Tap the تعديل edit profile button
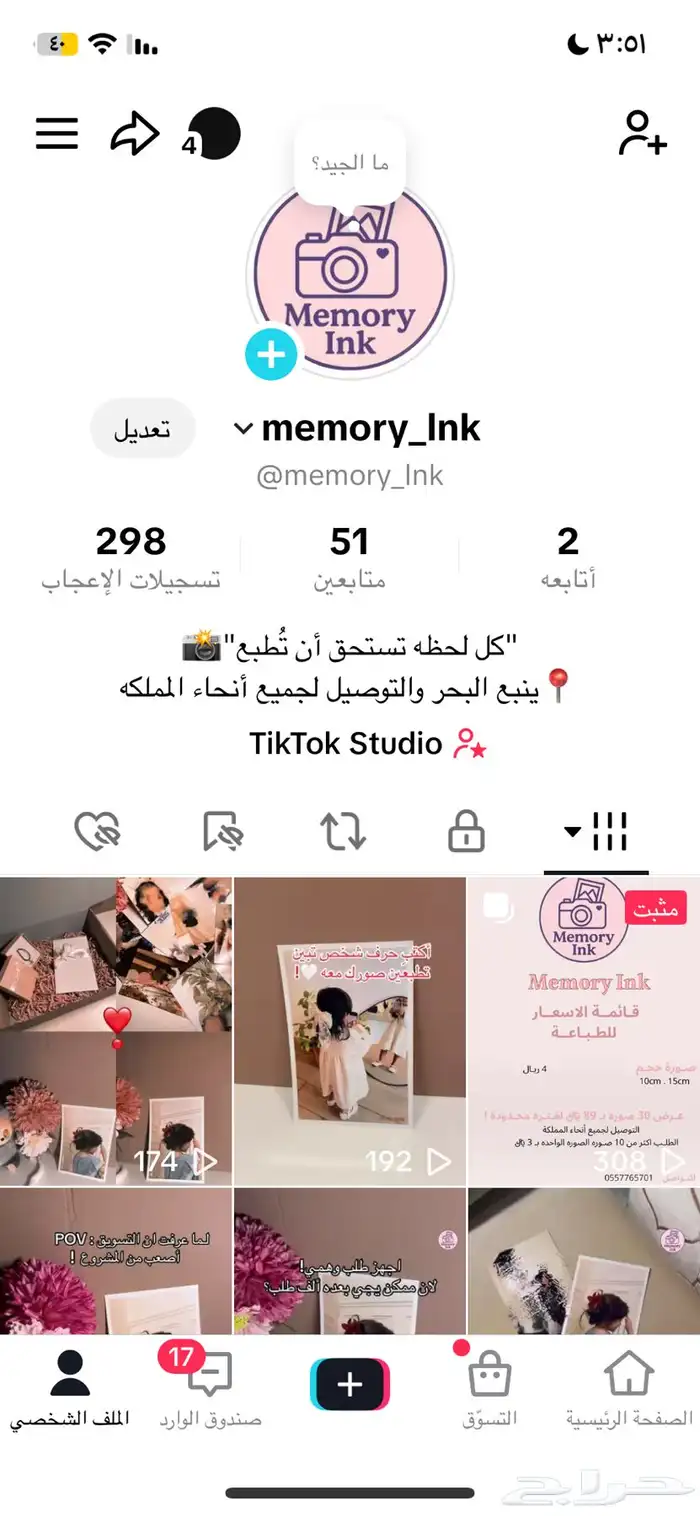 [142, 430]
